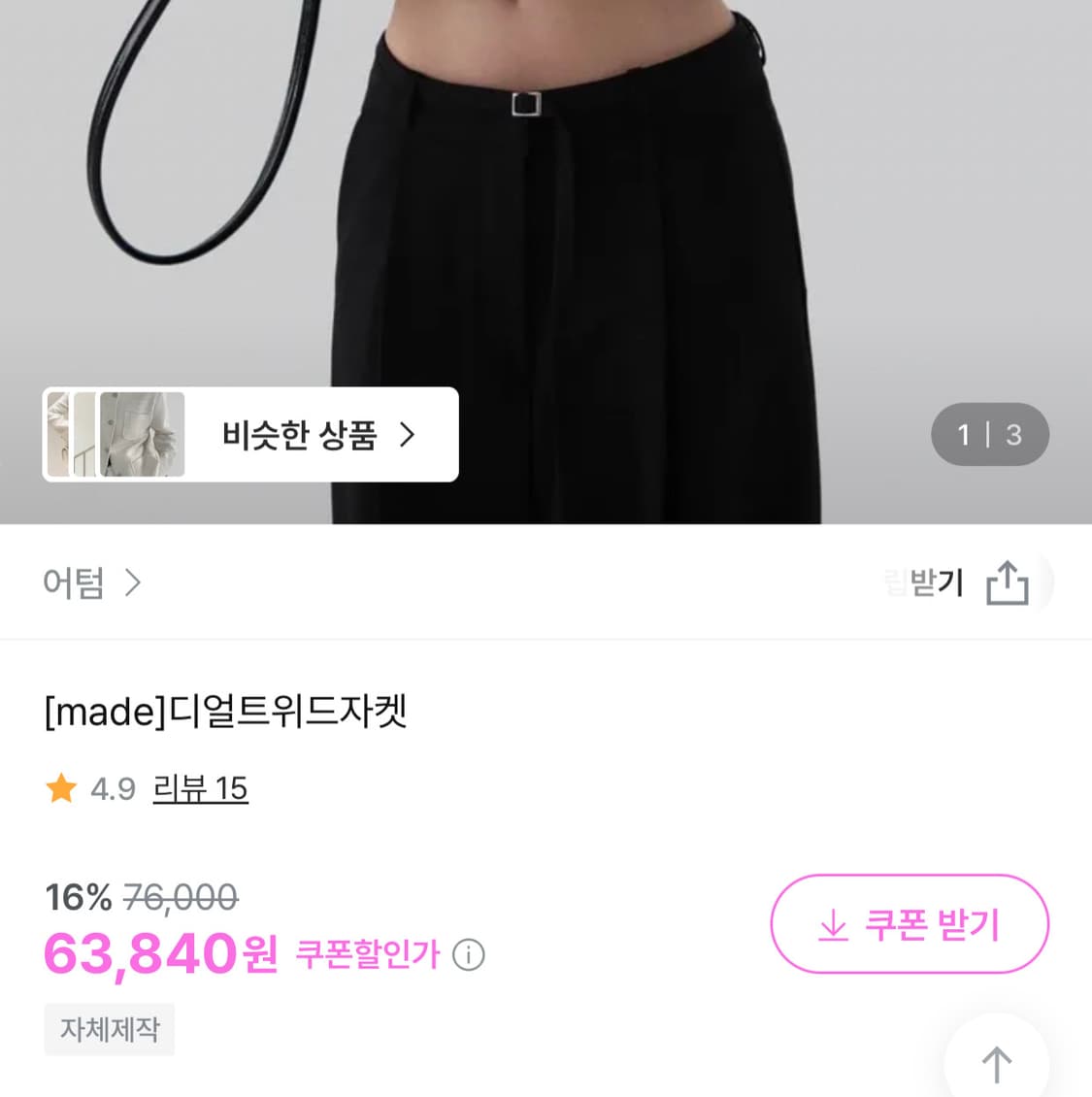Viewport: 1092px width, 1097px height.
Task: Click the 쿠폰할인가 label
Action: pos(367,955)
